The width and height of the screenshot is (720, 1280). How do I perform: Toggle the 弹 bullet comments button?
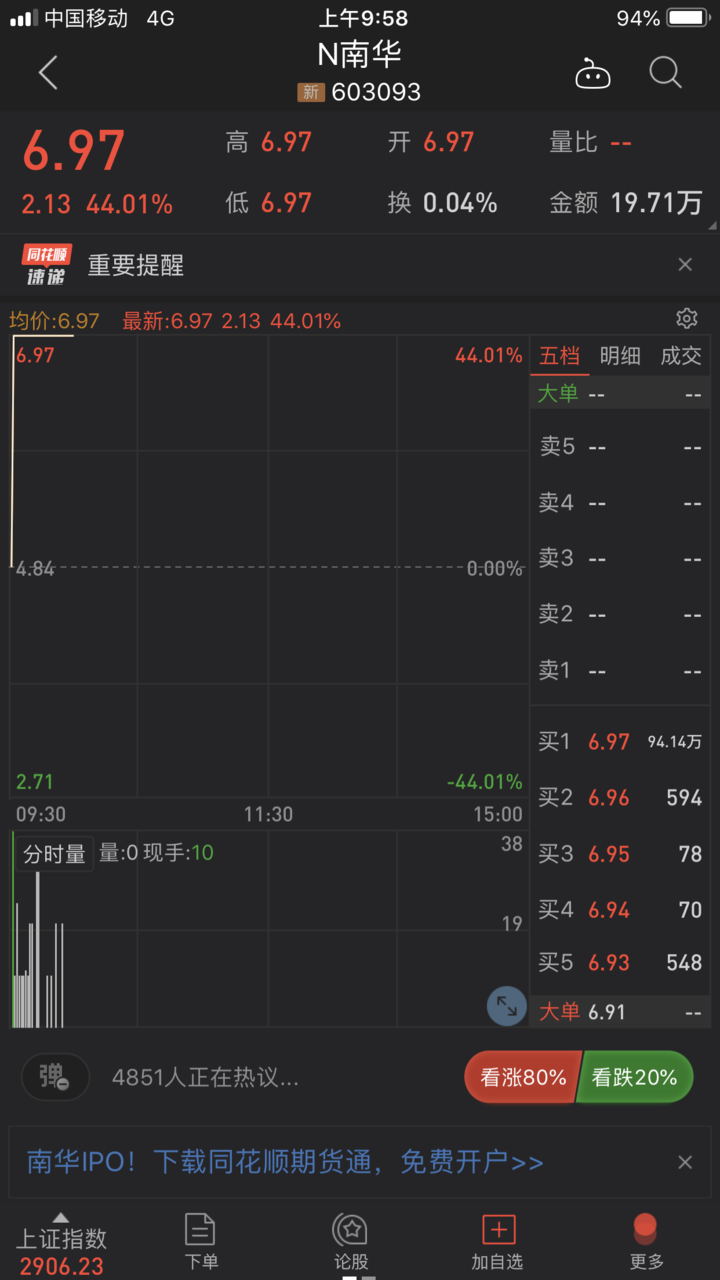point(55,1077)
